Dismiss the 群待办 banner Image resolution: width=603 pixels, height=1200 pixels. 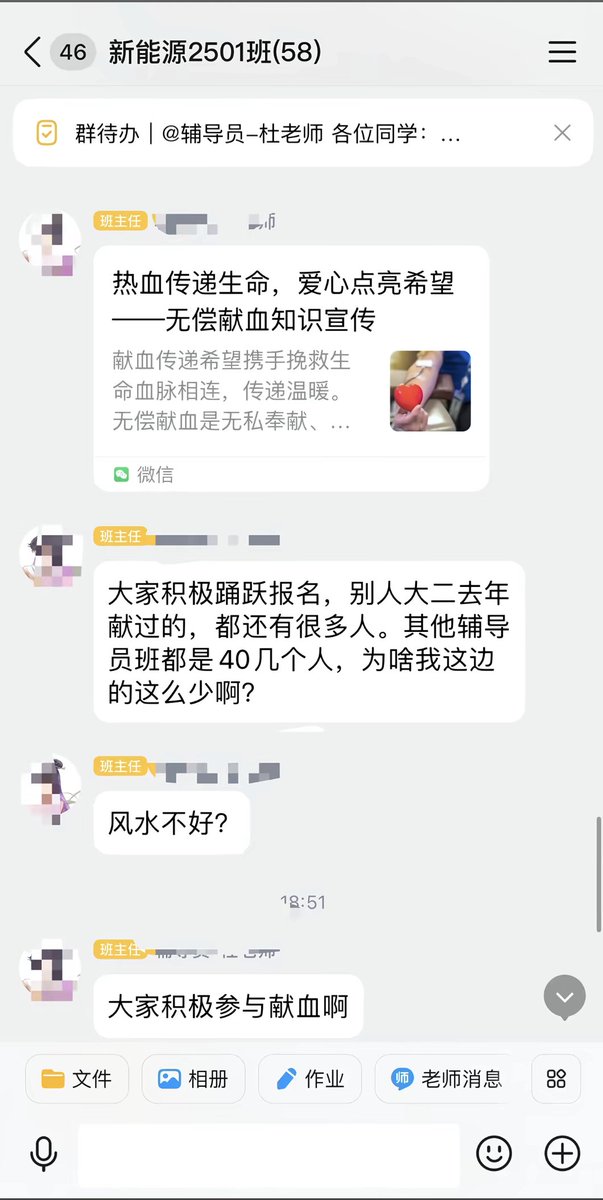coord(562,132)
